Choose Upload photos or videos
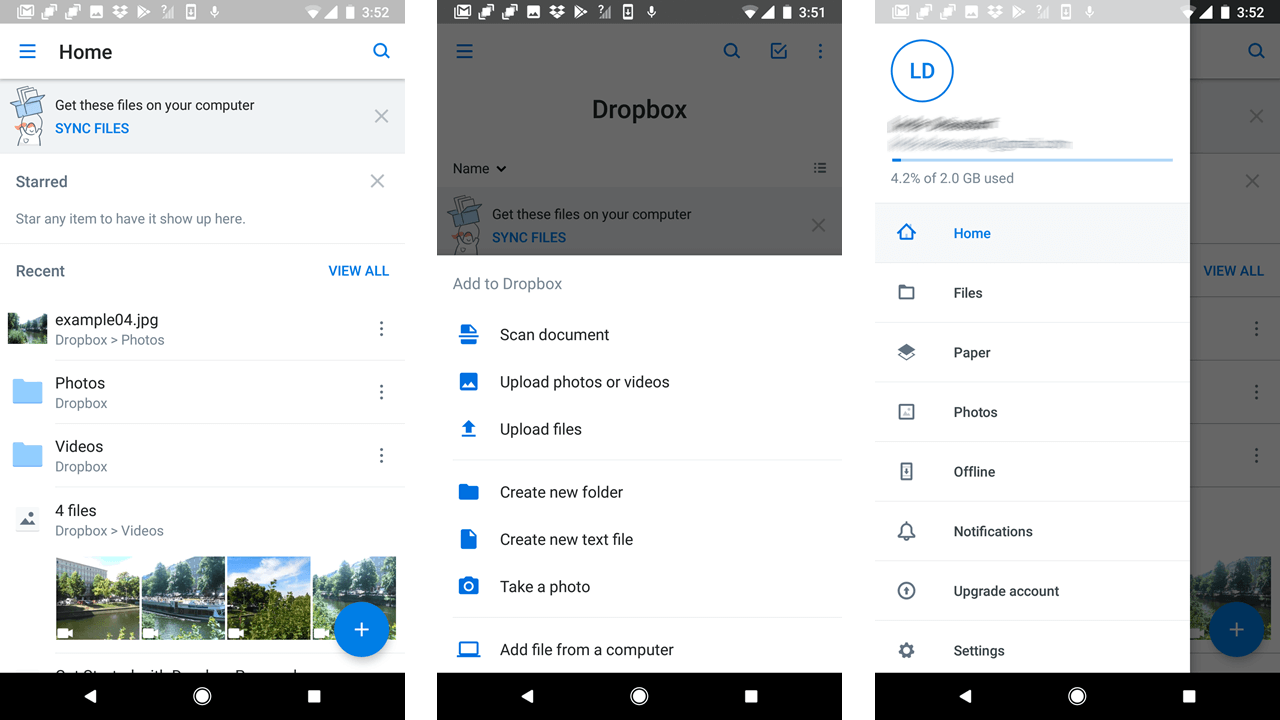1280x720 pixels. click(584, 382)
